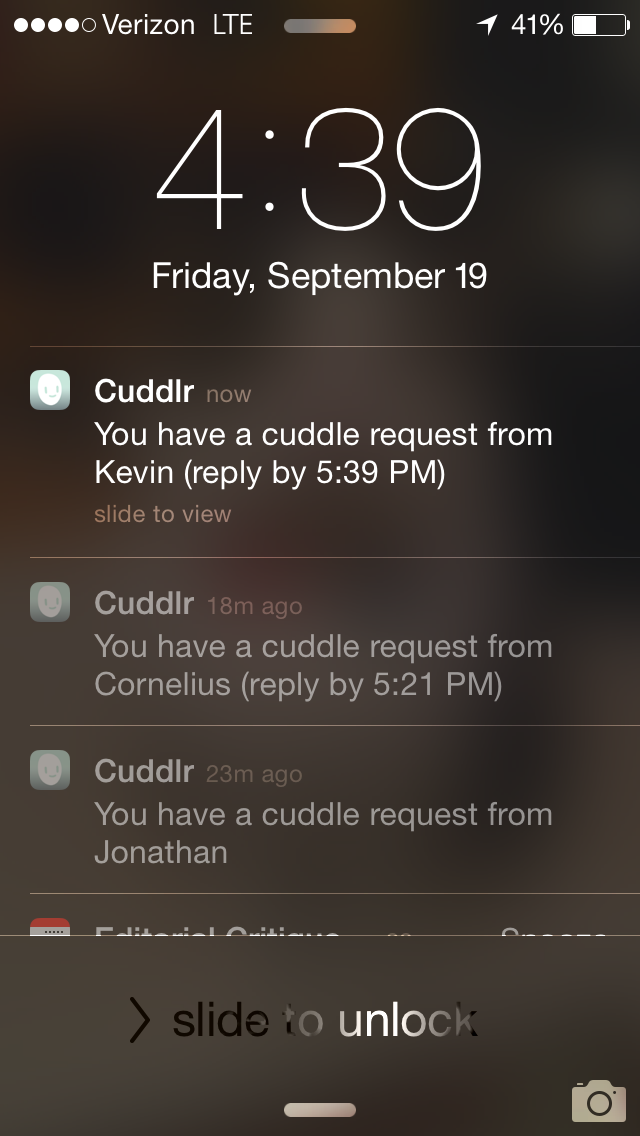Open Jonathan's cuddle request notification
Screen dimensions: 640x1136
click(x=320, y=809)
